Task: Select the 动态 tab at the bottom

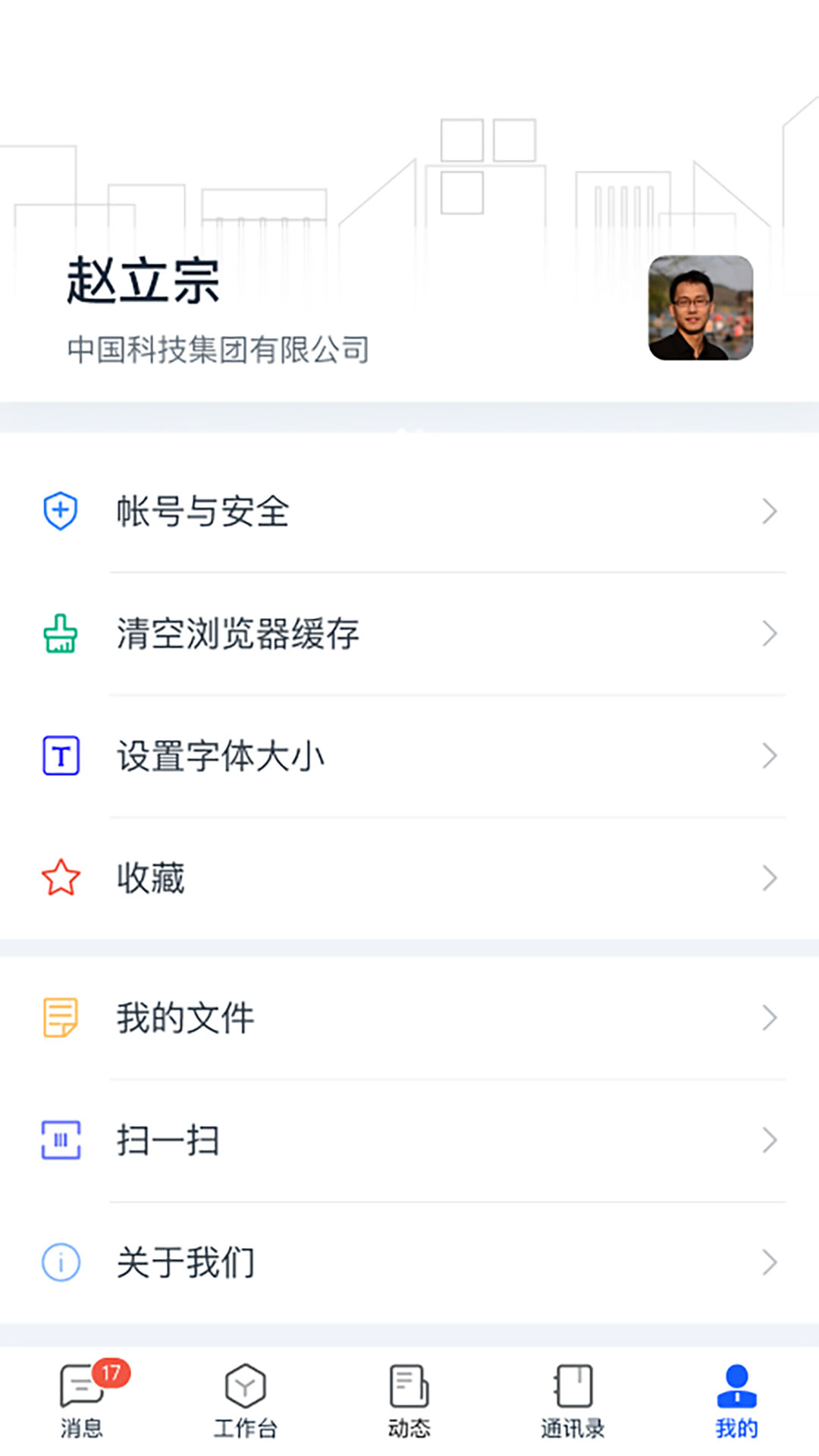Action: pos(409,1399)
